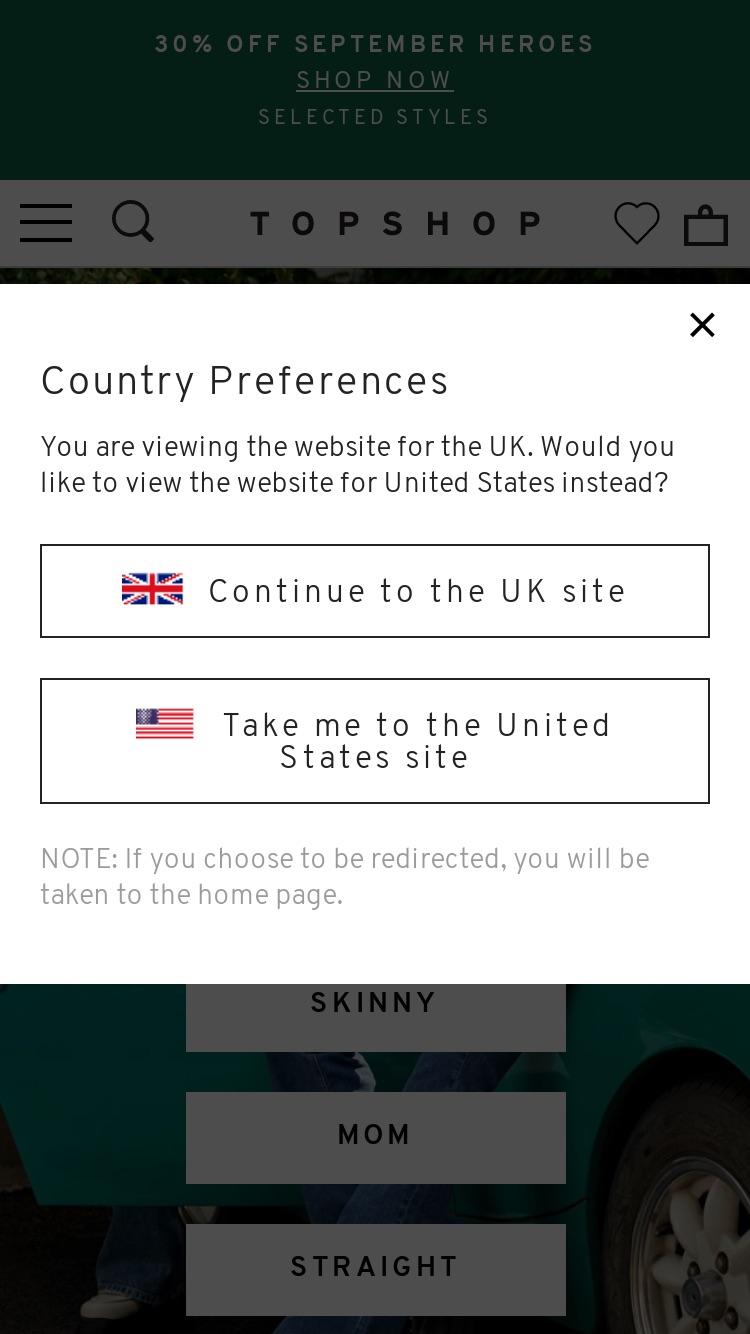
Task: Open the shopping bag
Action: (706, 224)
